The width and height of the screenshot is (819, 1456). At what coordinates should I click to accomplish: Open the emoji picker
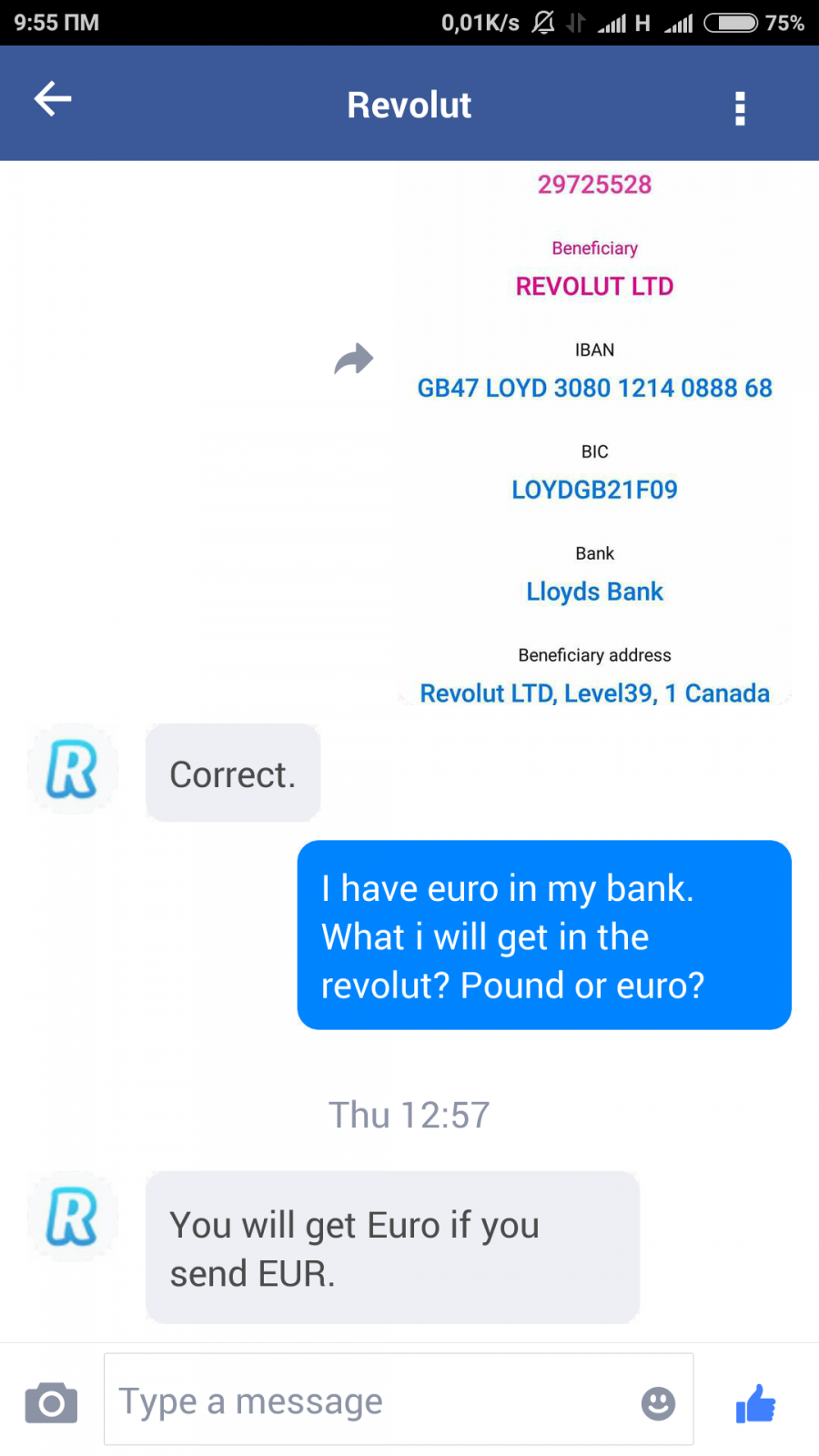tap(658, 1402)
